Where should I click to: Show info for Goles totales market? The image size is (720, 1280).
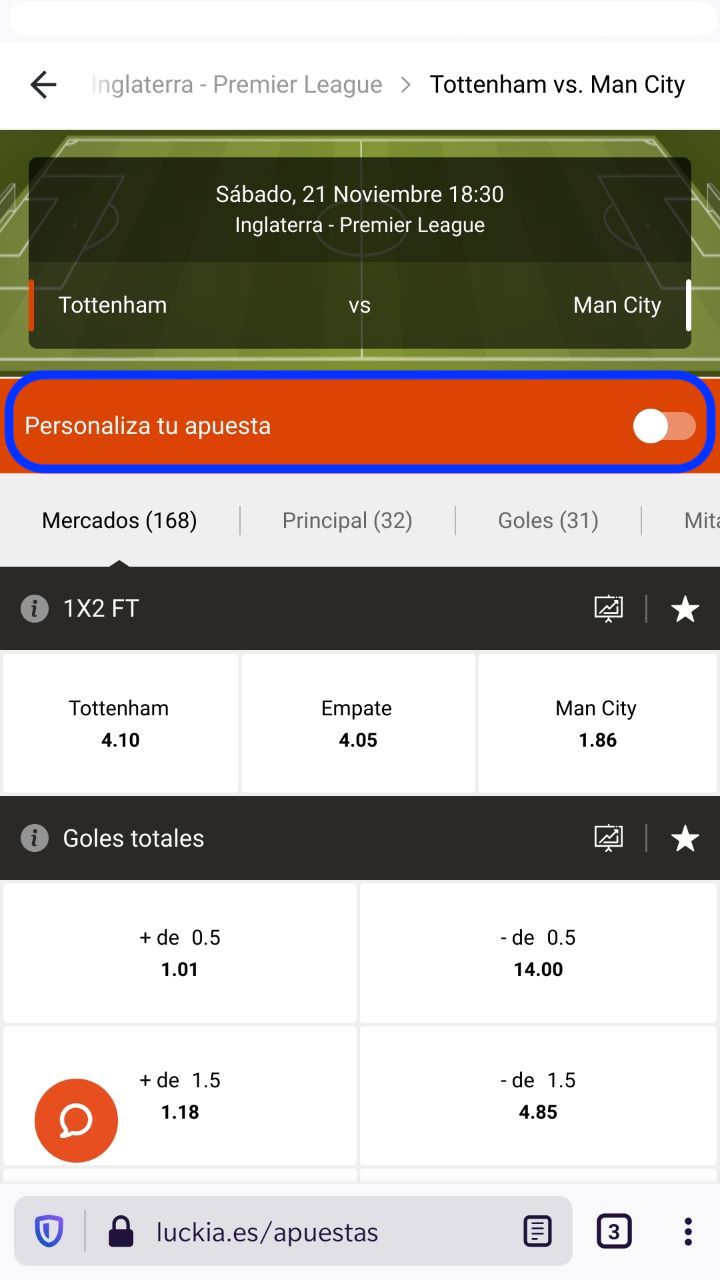click(35, 838)
